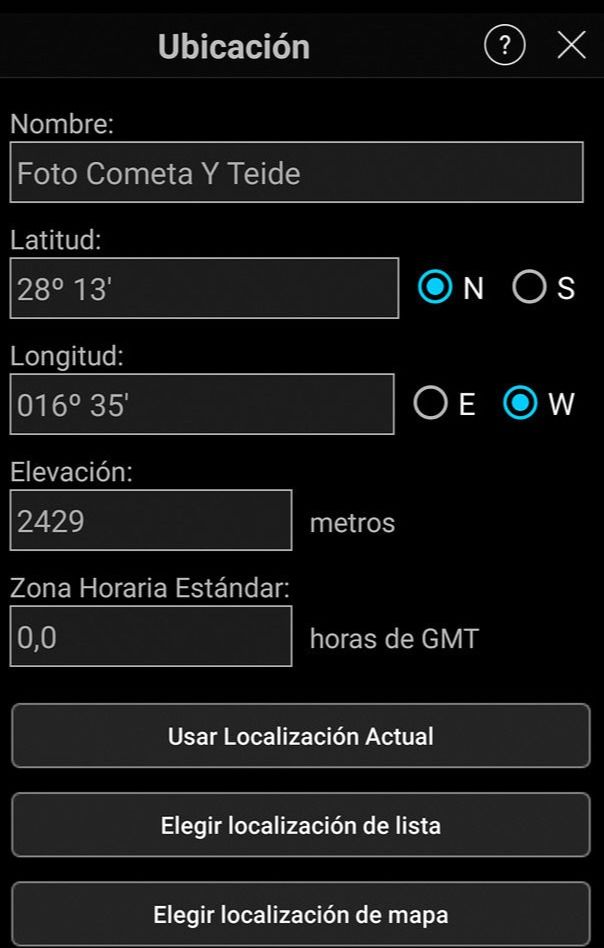
Task: Edit the Nombre field
Action: point(296,173)
